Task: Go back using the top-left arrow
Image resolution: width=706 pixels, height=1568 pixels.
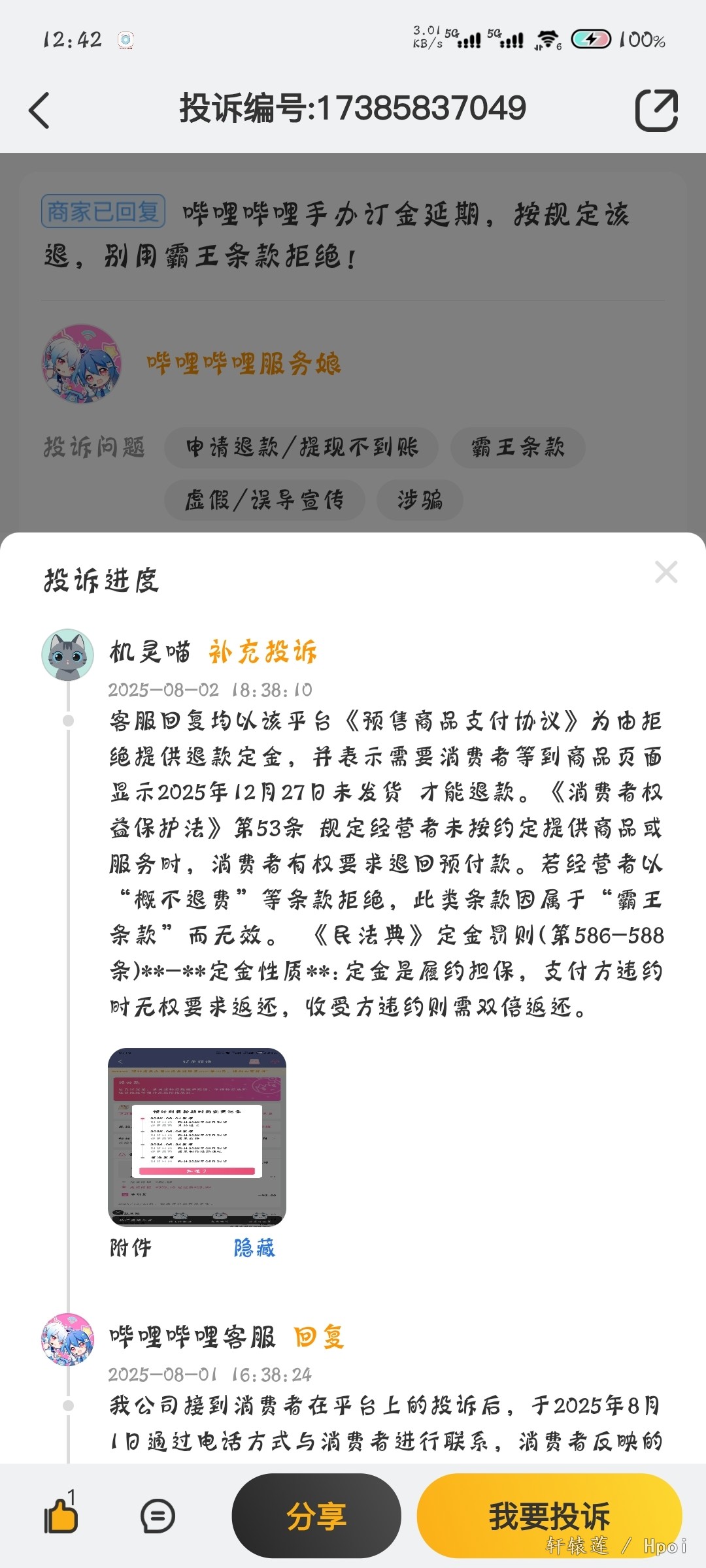Action: [x=39, y=110]
